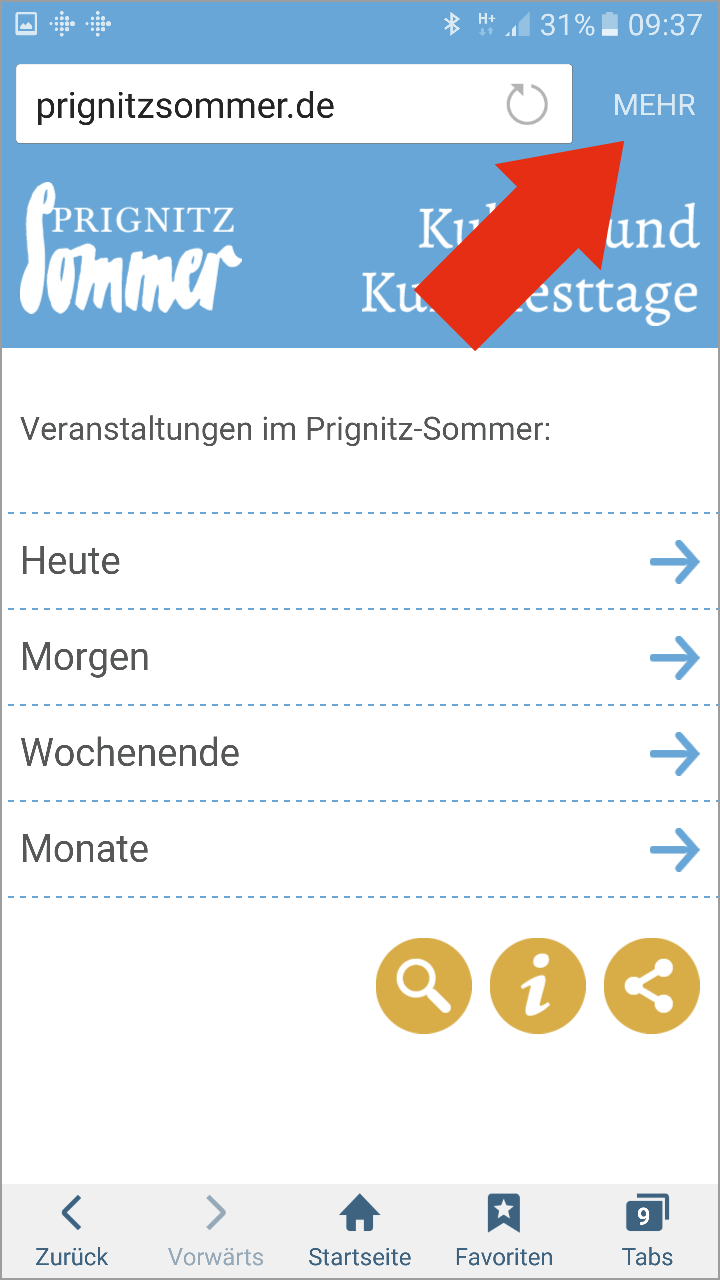Screen dimensions: 720x1280
Task: Go back with Zurück
Action: (72, 1232)
